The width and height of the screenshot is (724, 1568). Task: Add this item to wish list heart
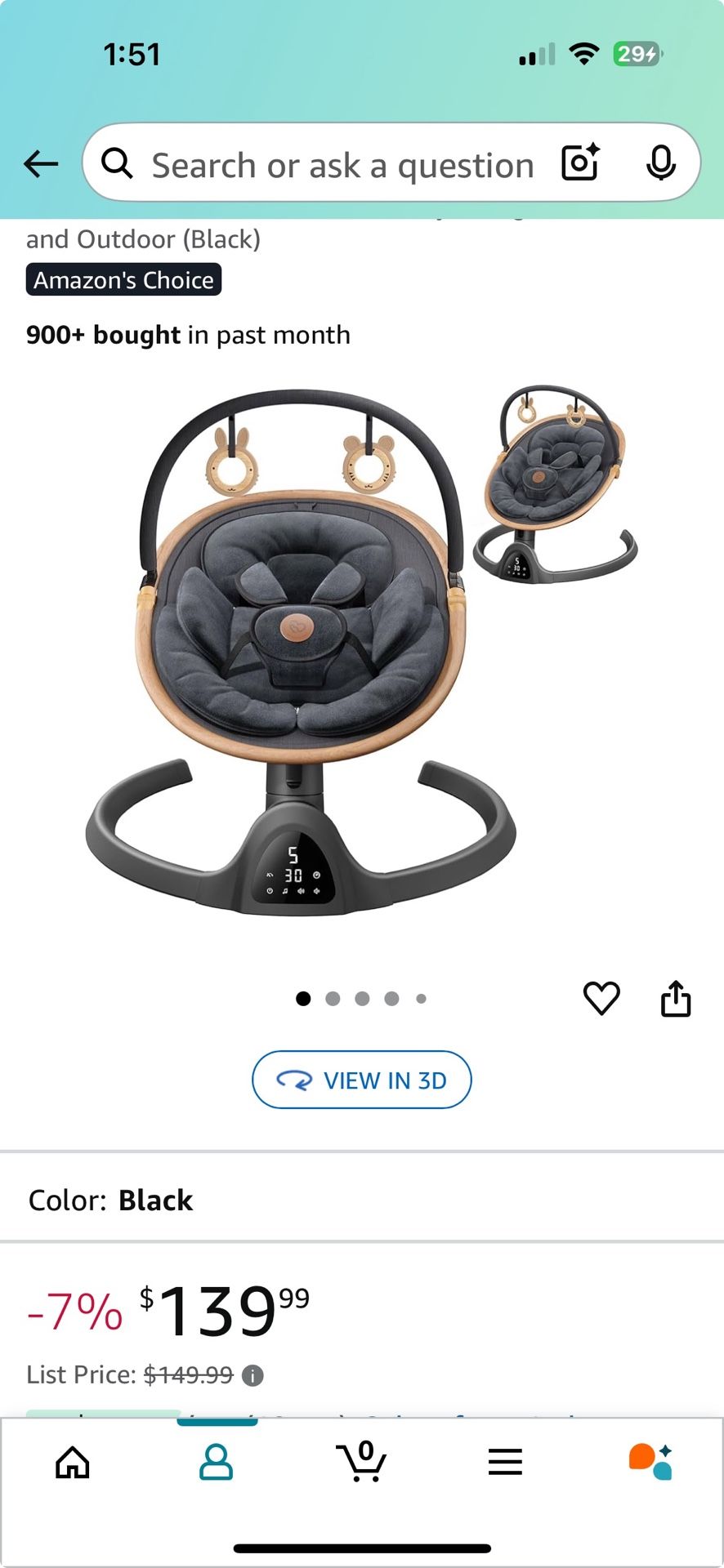click(x=601, y=998)
